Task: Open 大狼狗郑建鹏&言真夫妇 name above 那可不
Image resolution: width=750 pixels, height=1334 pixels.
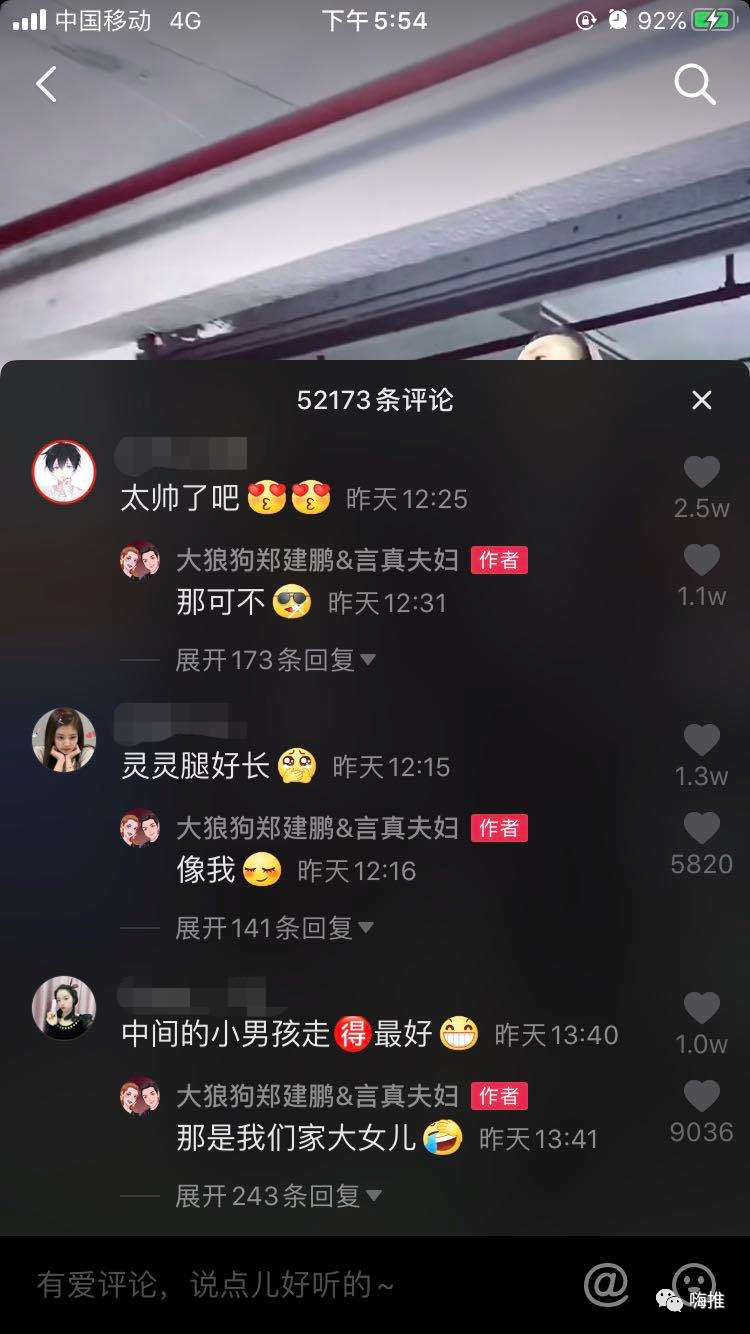Action: coord(316,560)
